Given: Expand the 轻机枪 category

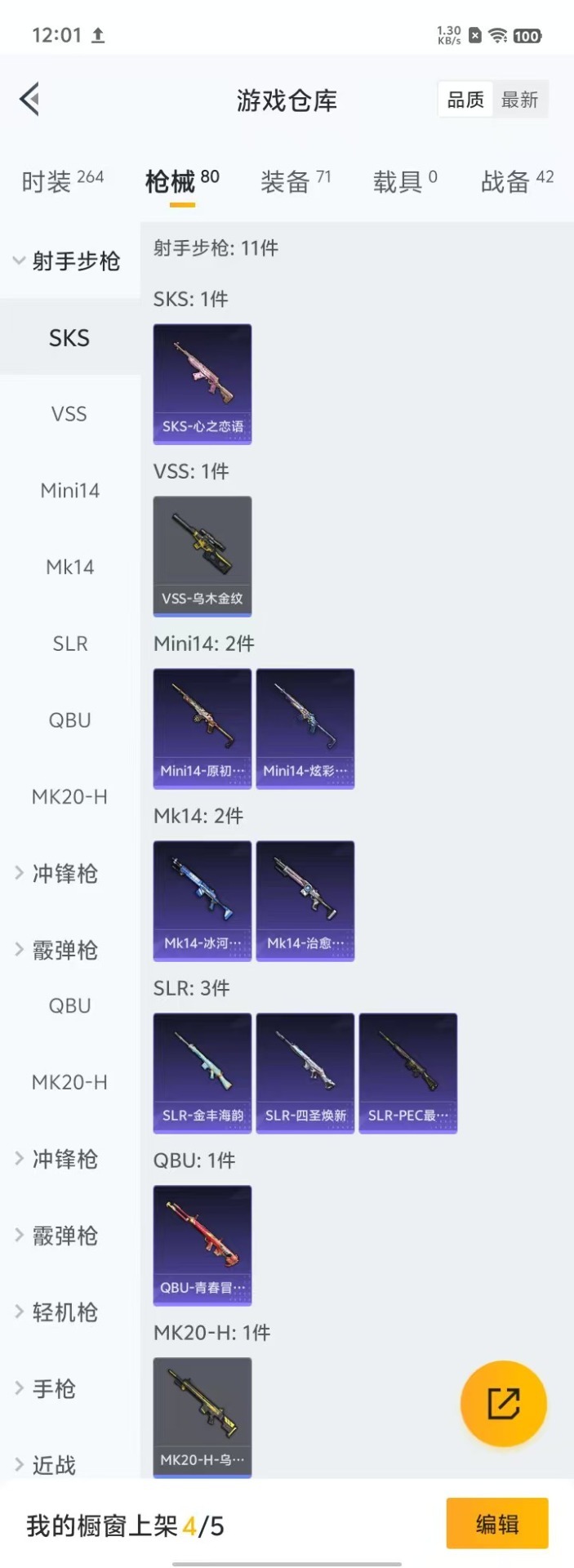Looking at the screenshot, I should coord(65,1312).
